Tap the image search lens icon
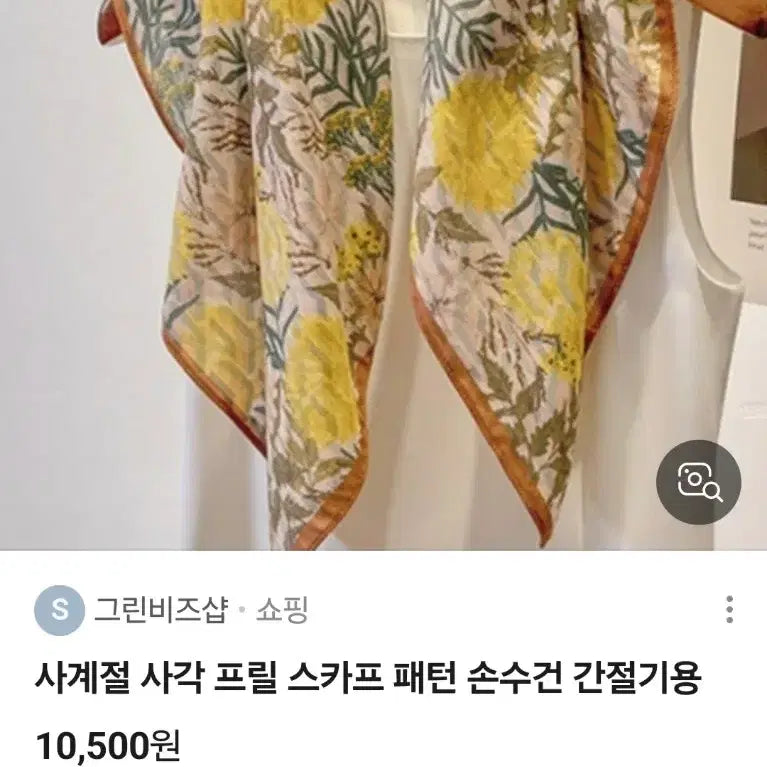 click(x=698, y=482)
